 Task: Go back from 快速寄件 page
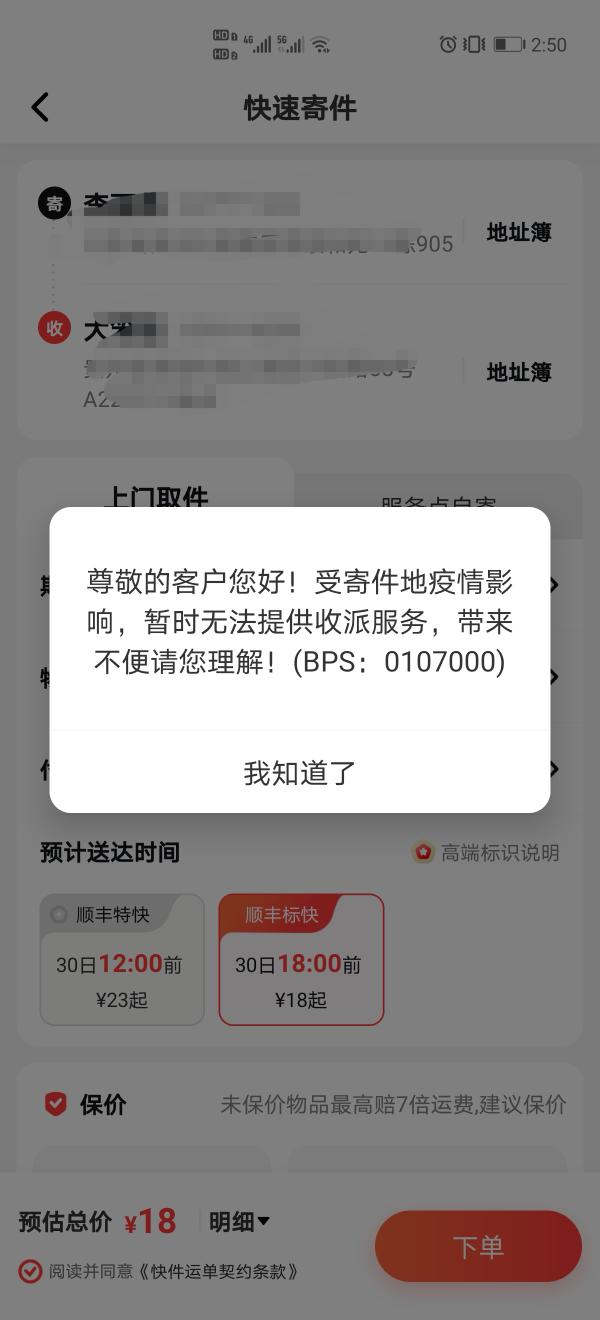coord(40,107)
